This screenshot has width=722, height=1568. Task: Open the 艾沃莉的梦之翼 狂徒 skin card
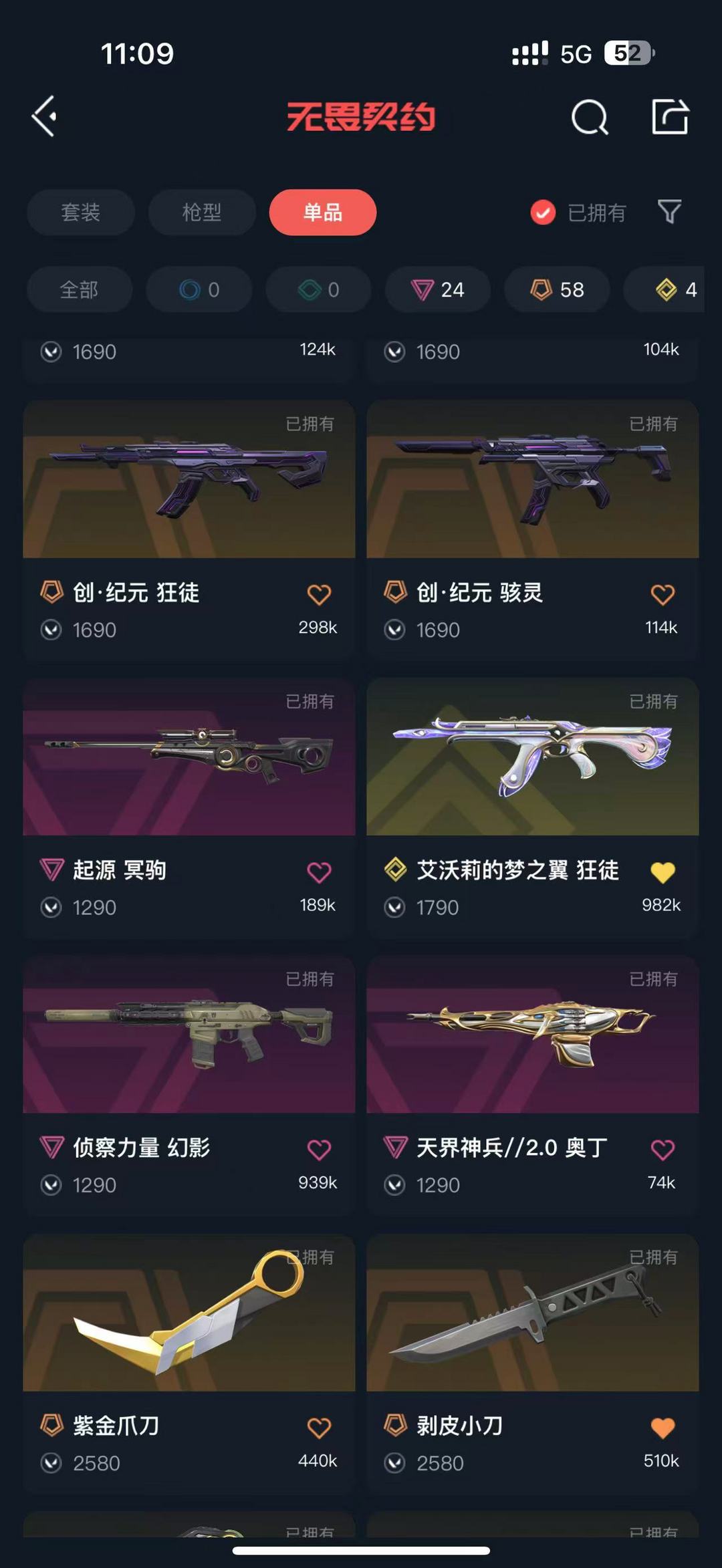(x=533, y=807)
